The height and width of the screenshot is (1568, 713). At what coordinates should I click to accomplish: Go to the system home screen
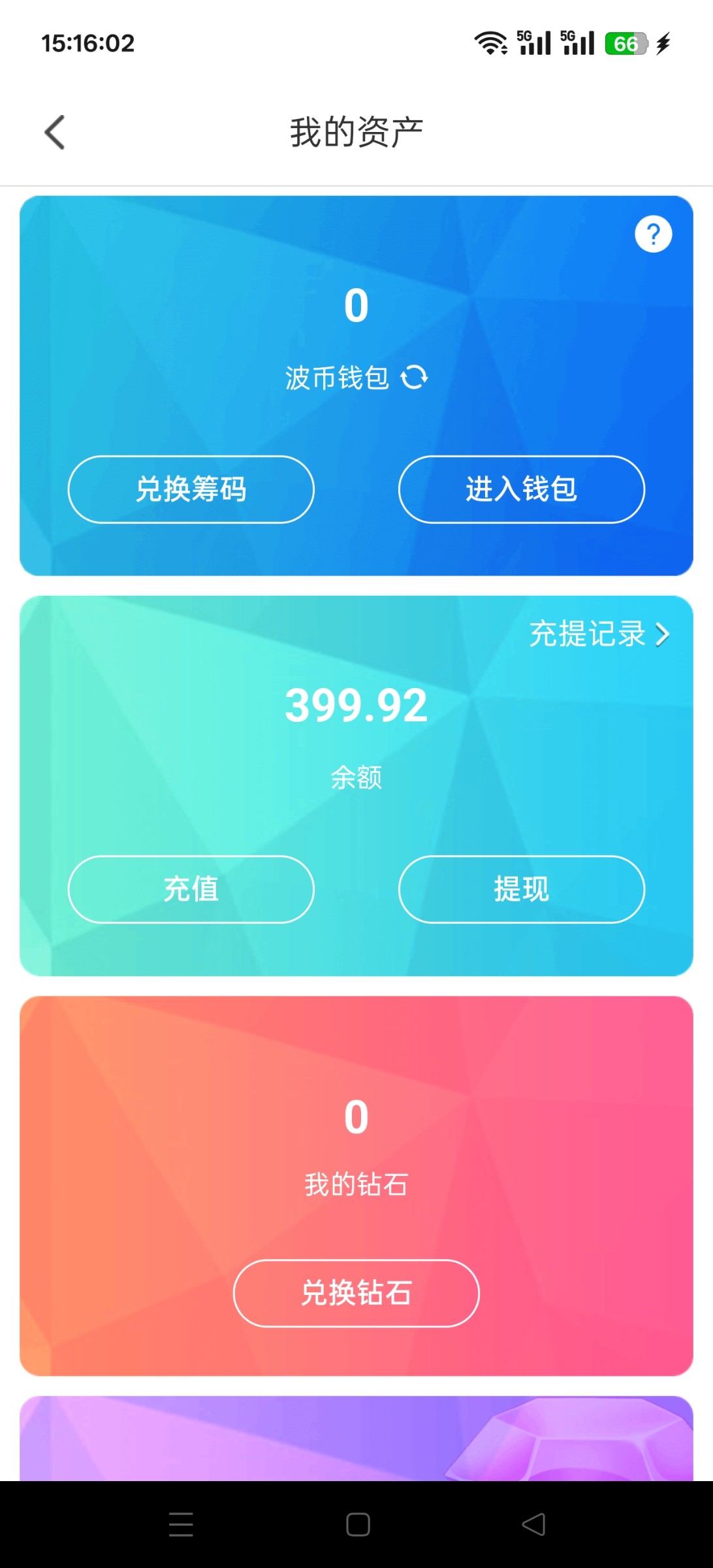(358, 1524)
